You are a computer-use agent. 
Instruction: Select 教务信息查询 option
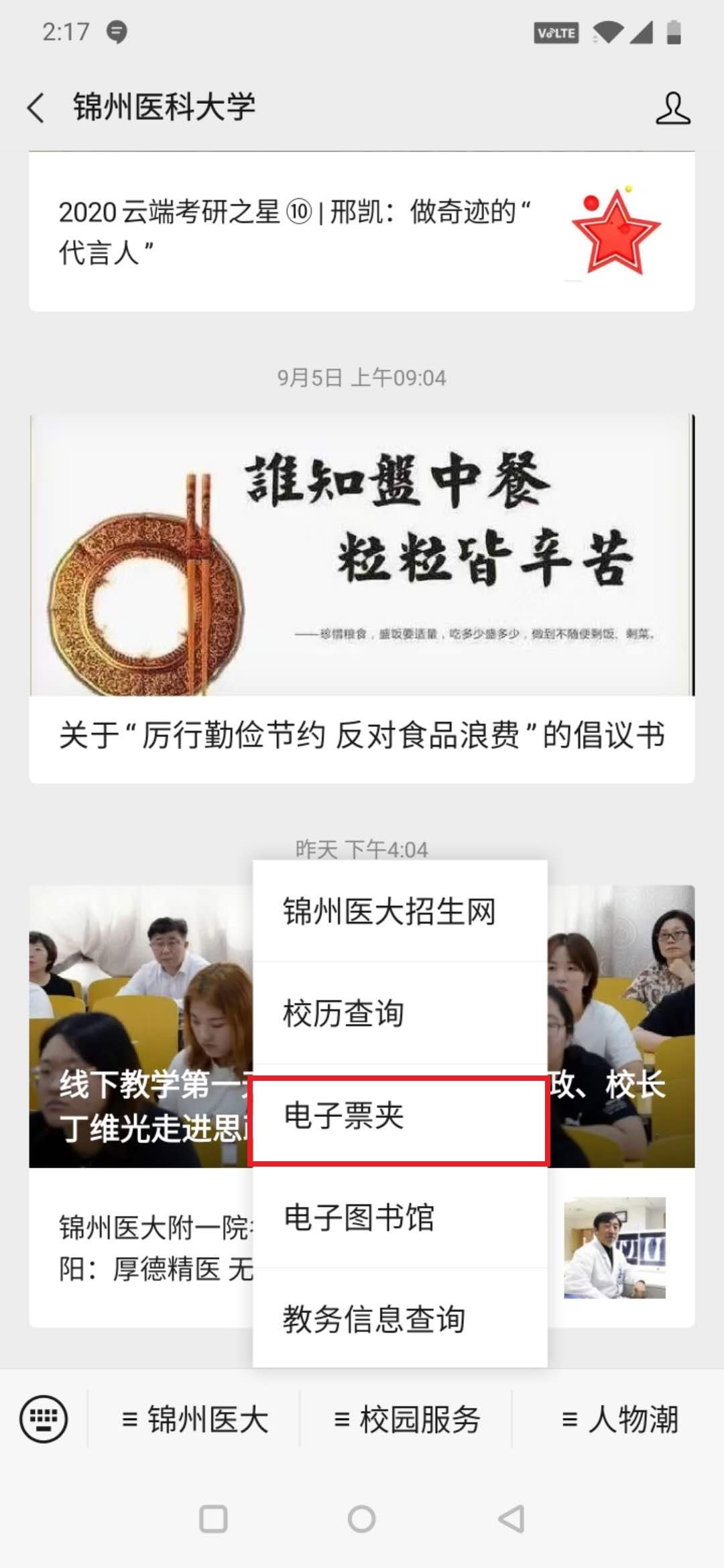[400, 1319]
